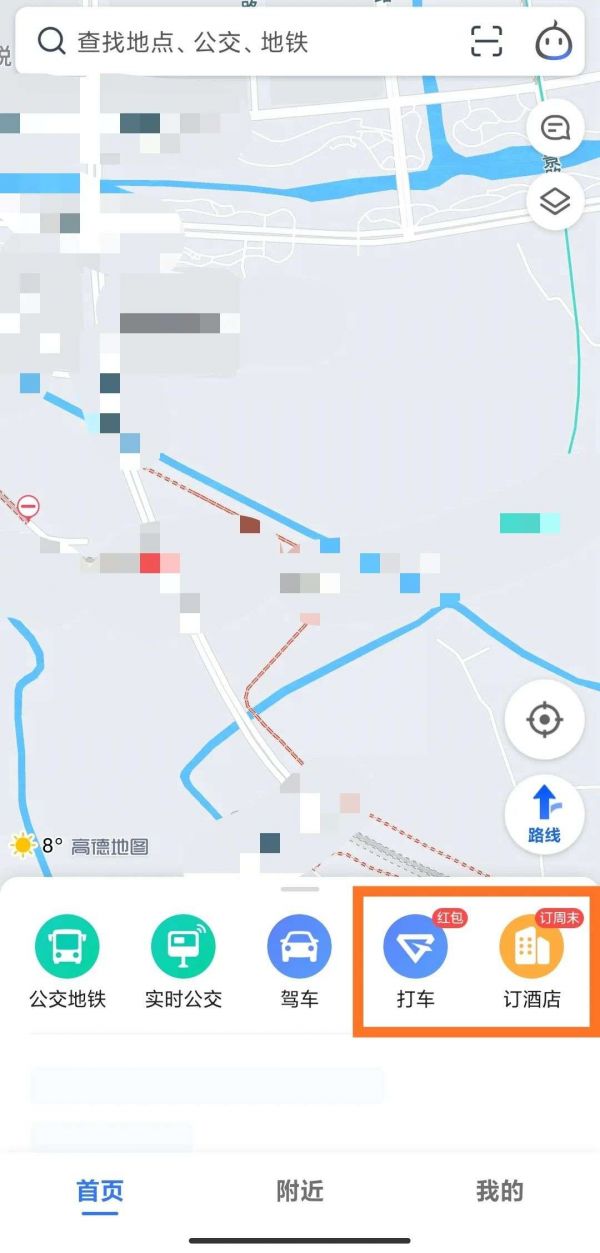Open the assistant robot icon
Screen dimensions: 600x1253
(554, 42)
